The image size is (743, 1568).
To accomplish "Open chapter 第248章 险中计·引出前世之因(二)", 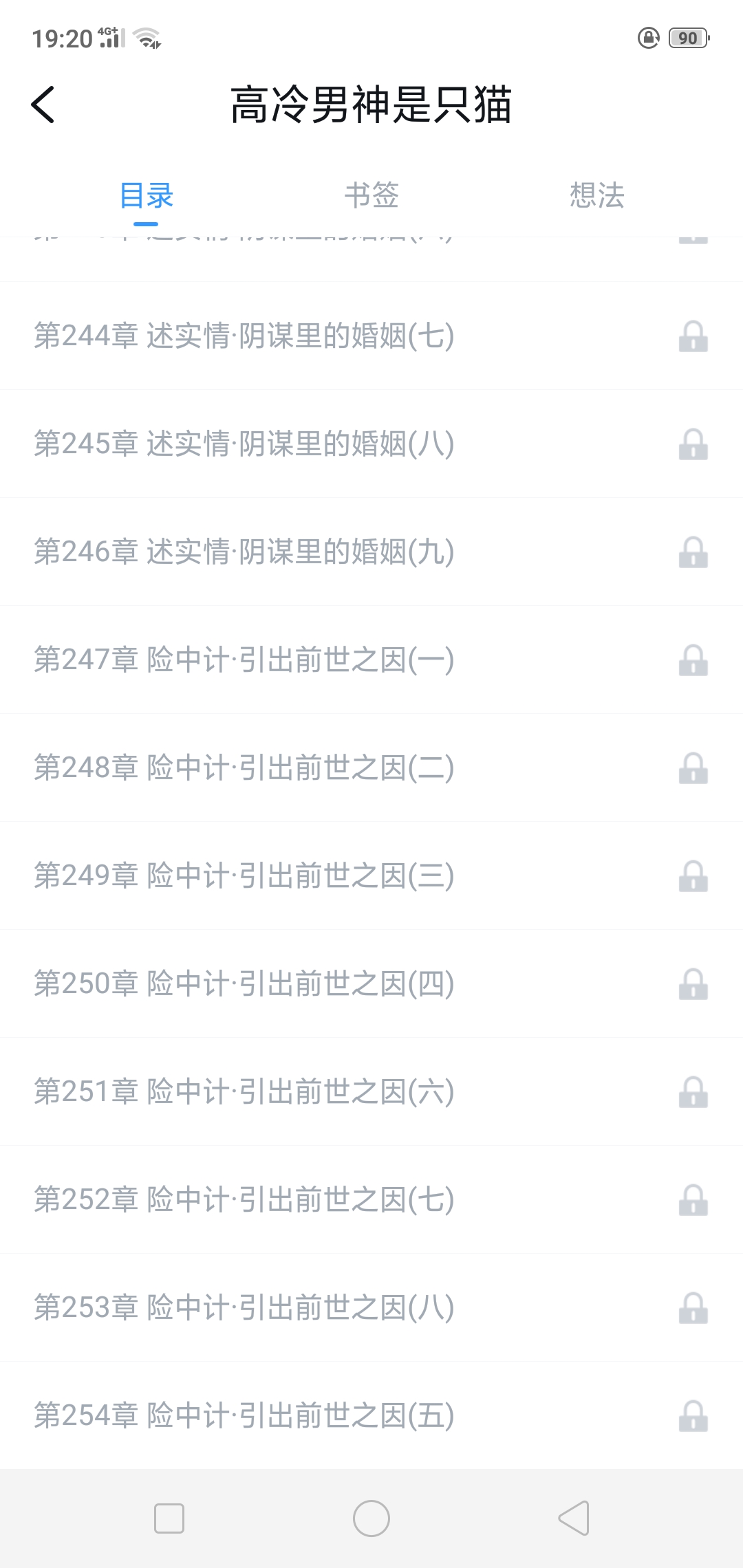I will click(x=371, y=768).
